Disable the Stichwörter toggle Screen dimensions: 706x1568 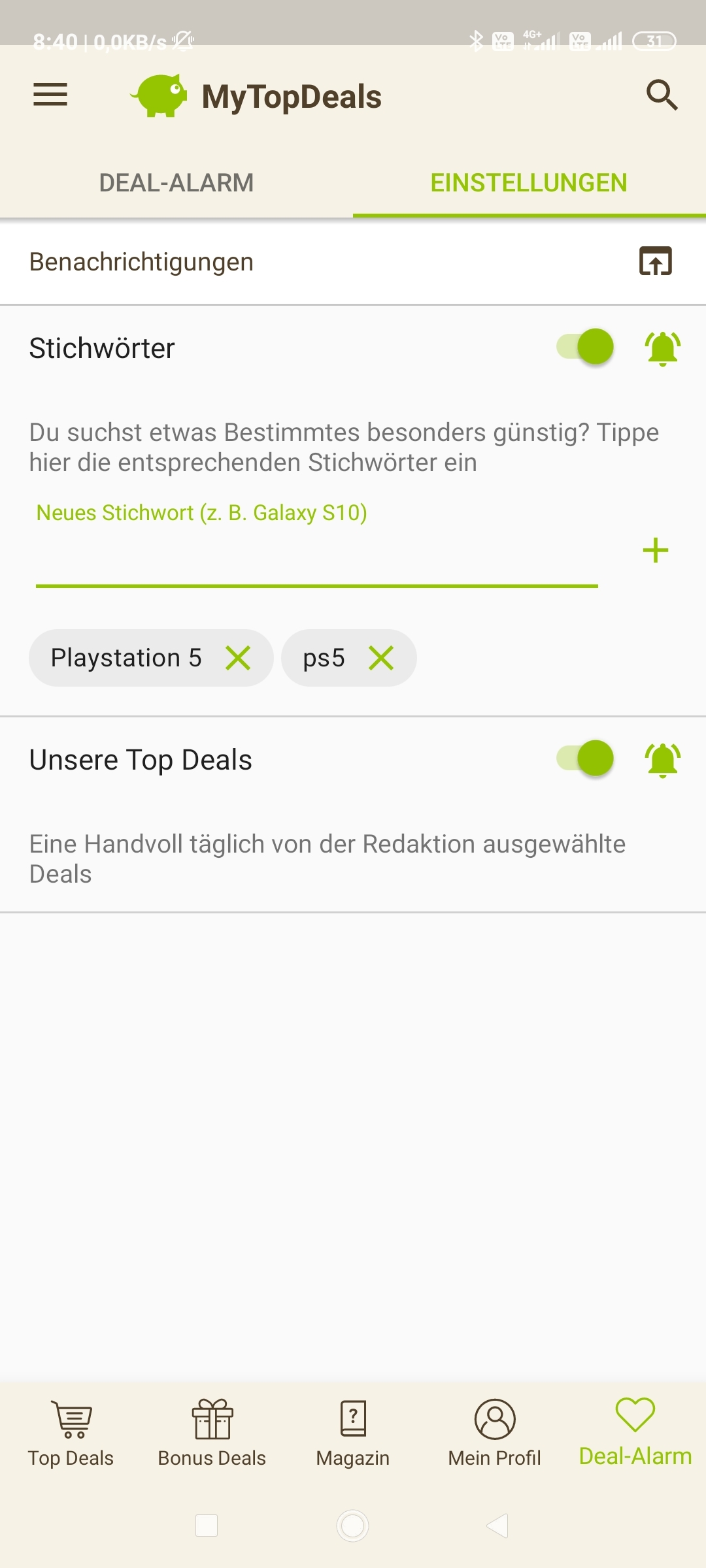coord(585,346)
